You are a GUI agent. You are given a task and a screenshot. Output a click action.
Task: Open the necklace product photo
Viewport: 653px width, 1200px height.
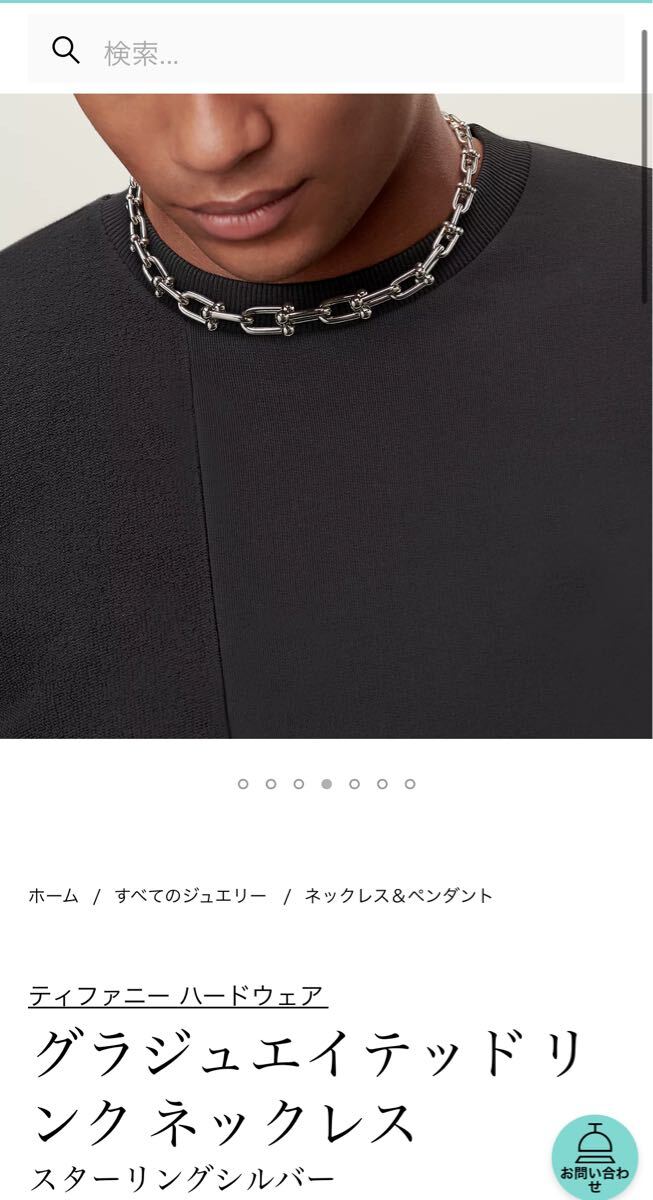click(x=326, y=415)
